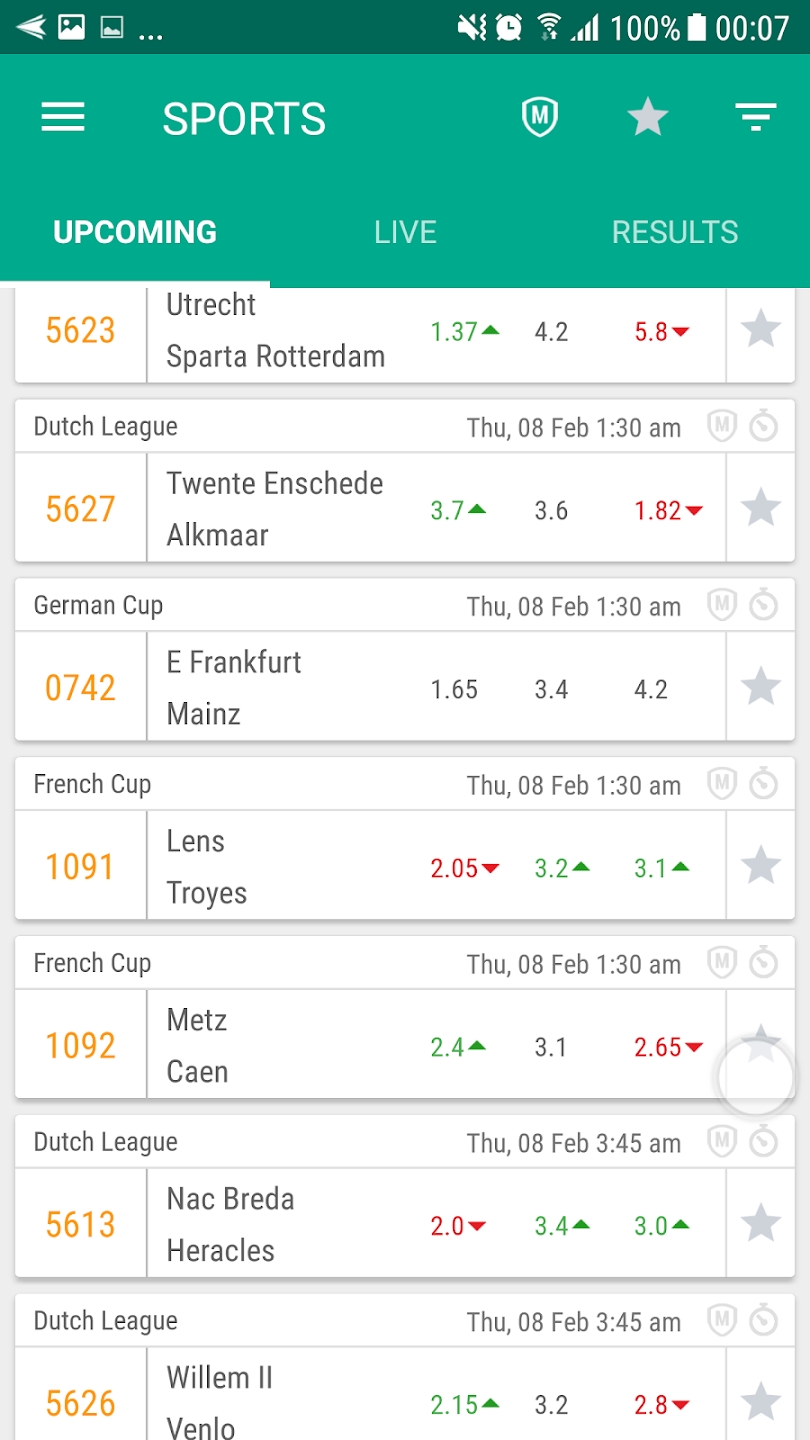The image size is (810, 1440).
Task: Open match 5613 Nac Breda vs Heracles
Action: tap(370, 1224)
